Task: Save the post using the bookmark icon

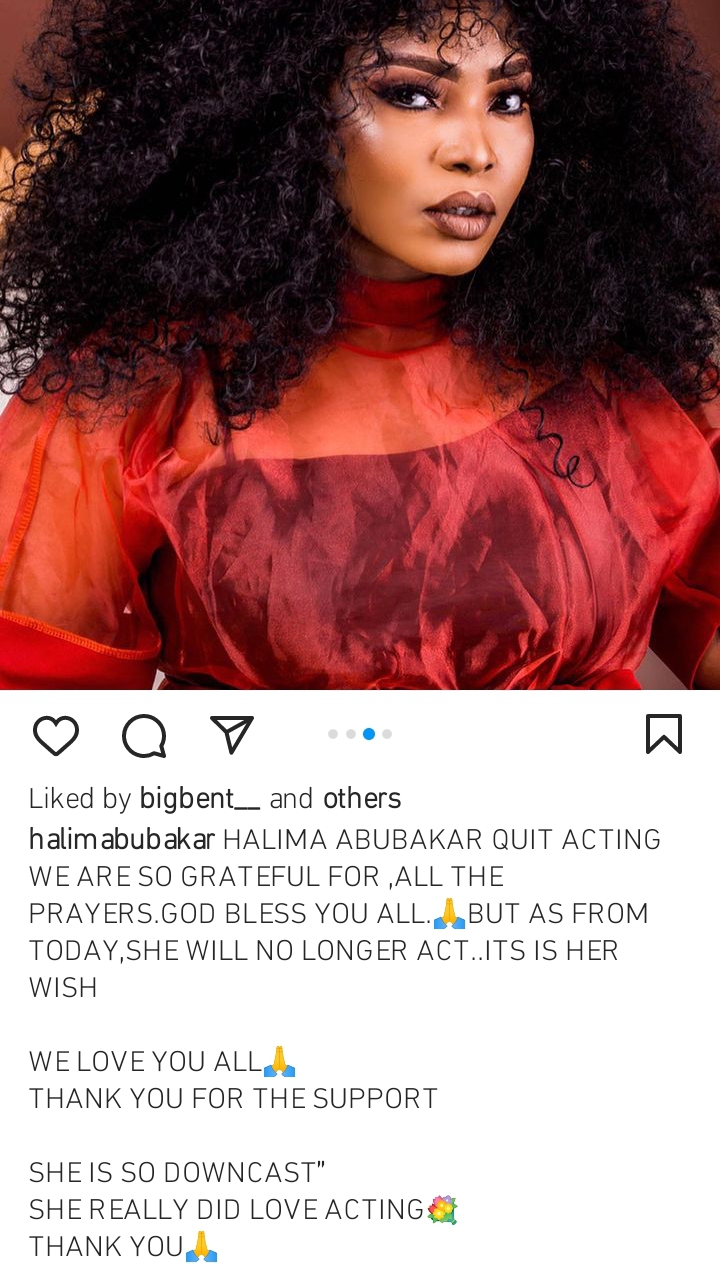Action: [x=664, y=733]
